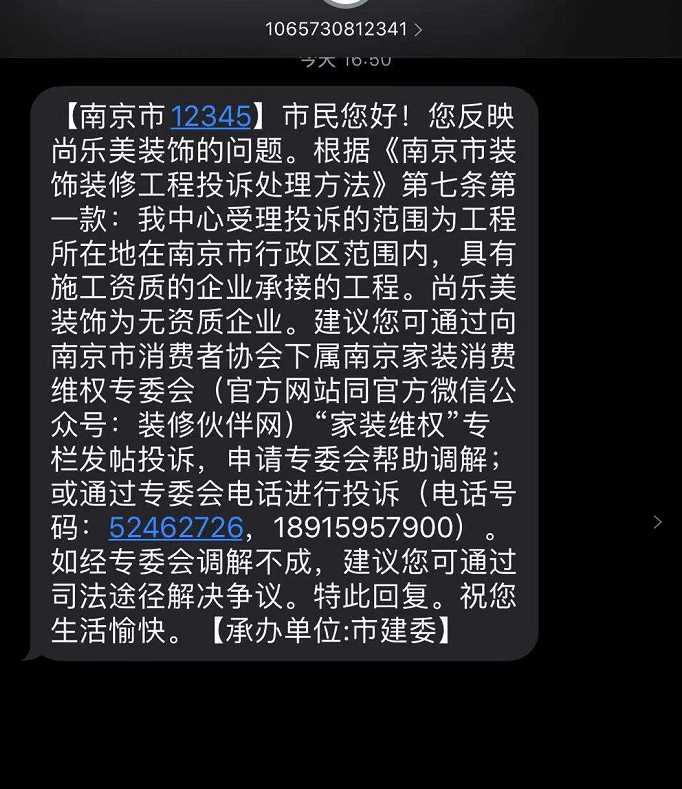
Task: Tap the chevron beside the message bubble
Action: [657, 521]
